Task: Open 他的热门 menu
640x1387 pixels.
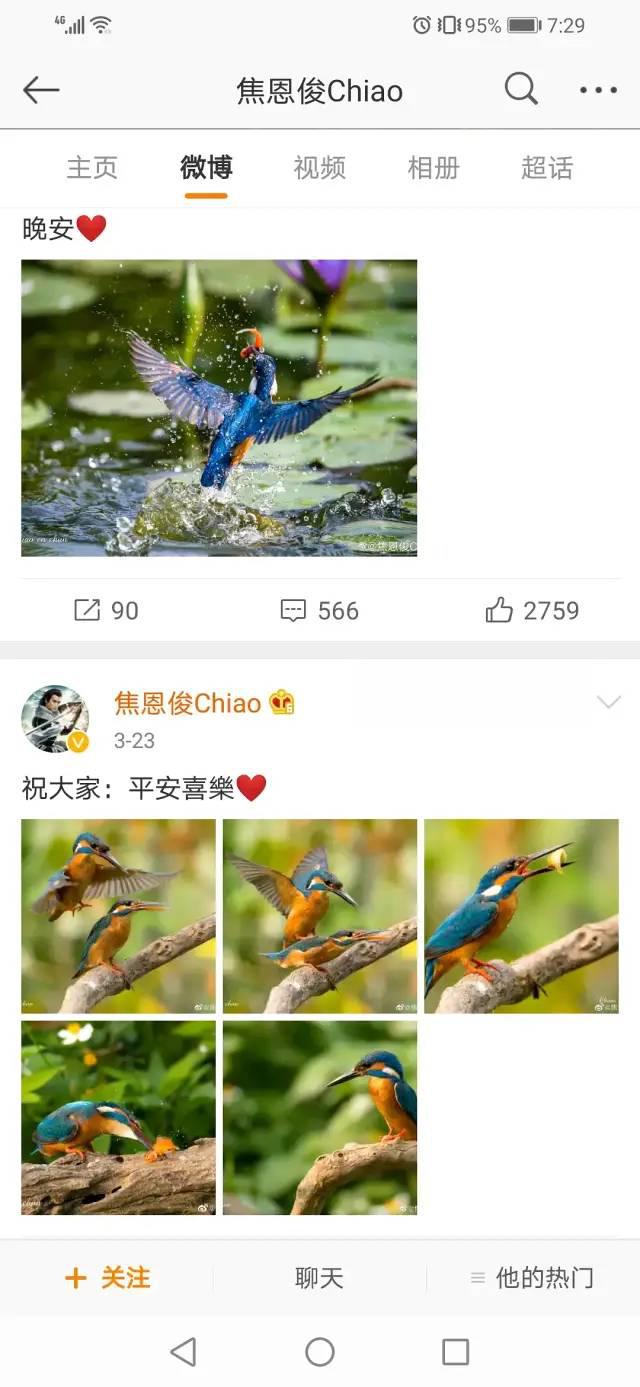Action: (532, 1277)
